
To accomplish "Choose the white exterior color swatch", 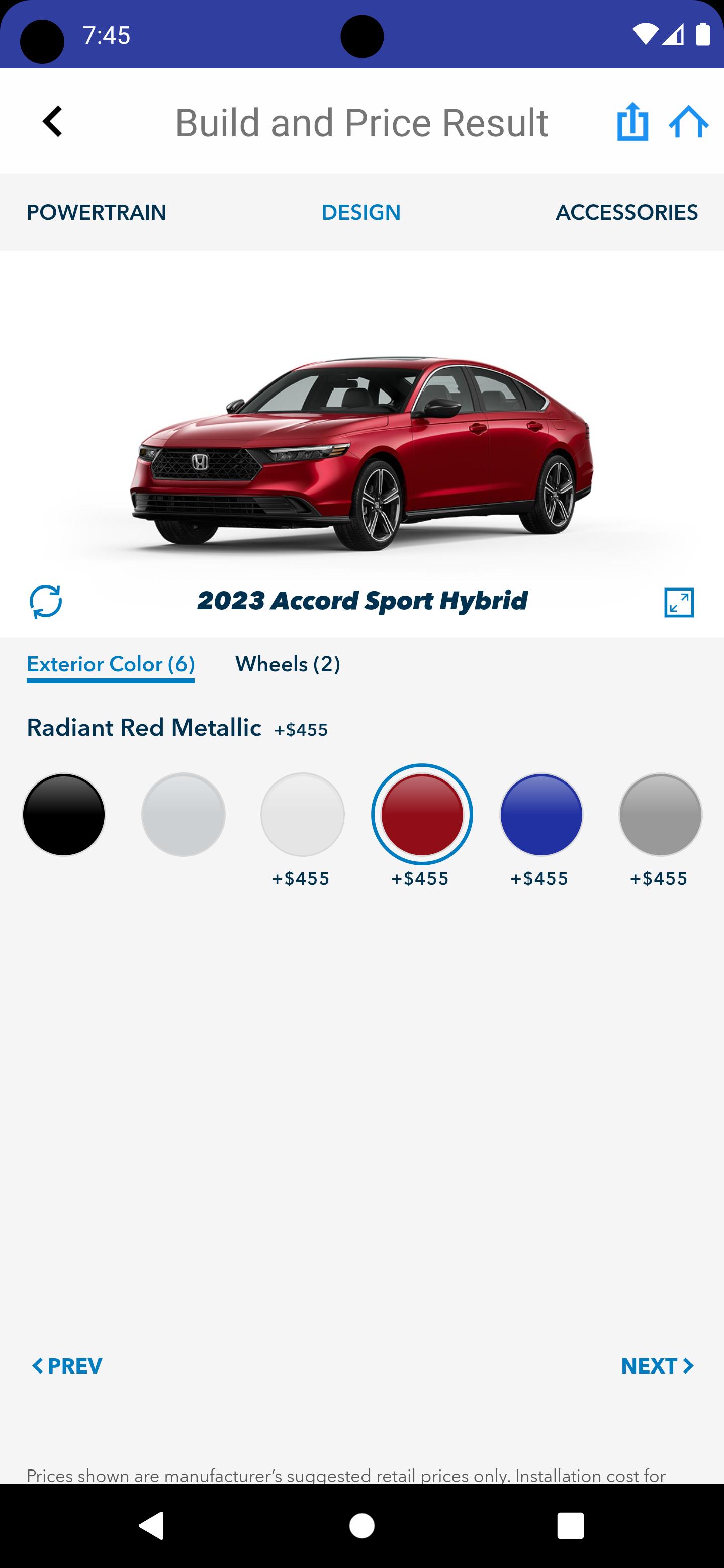I will pyautogui.click(x=303, y=815).
